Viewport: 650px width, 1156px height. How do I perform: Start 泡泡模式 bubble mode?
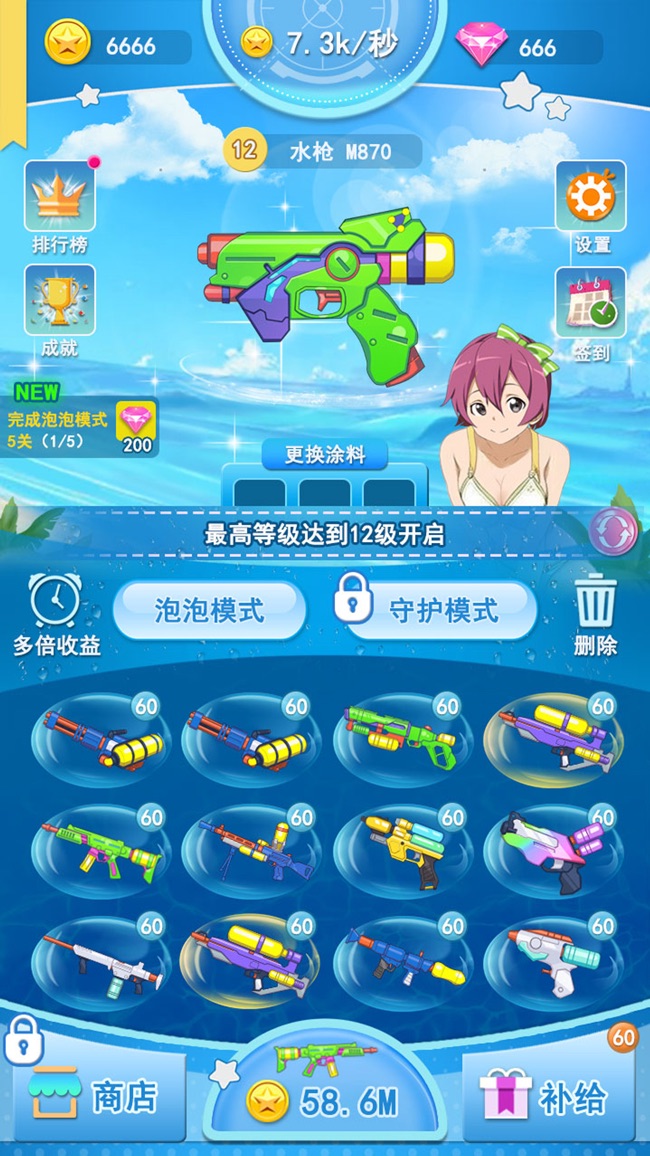click(210, 610)
